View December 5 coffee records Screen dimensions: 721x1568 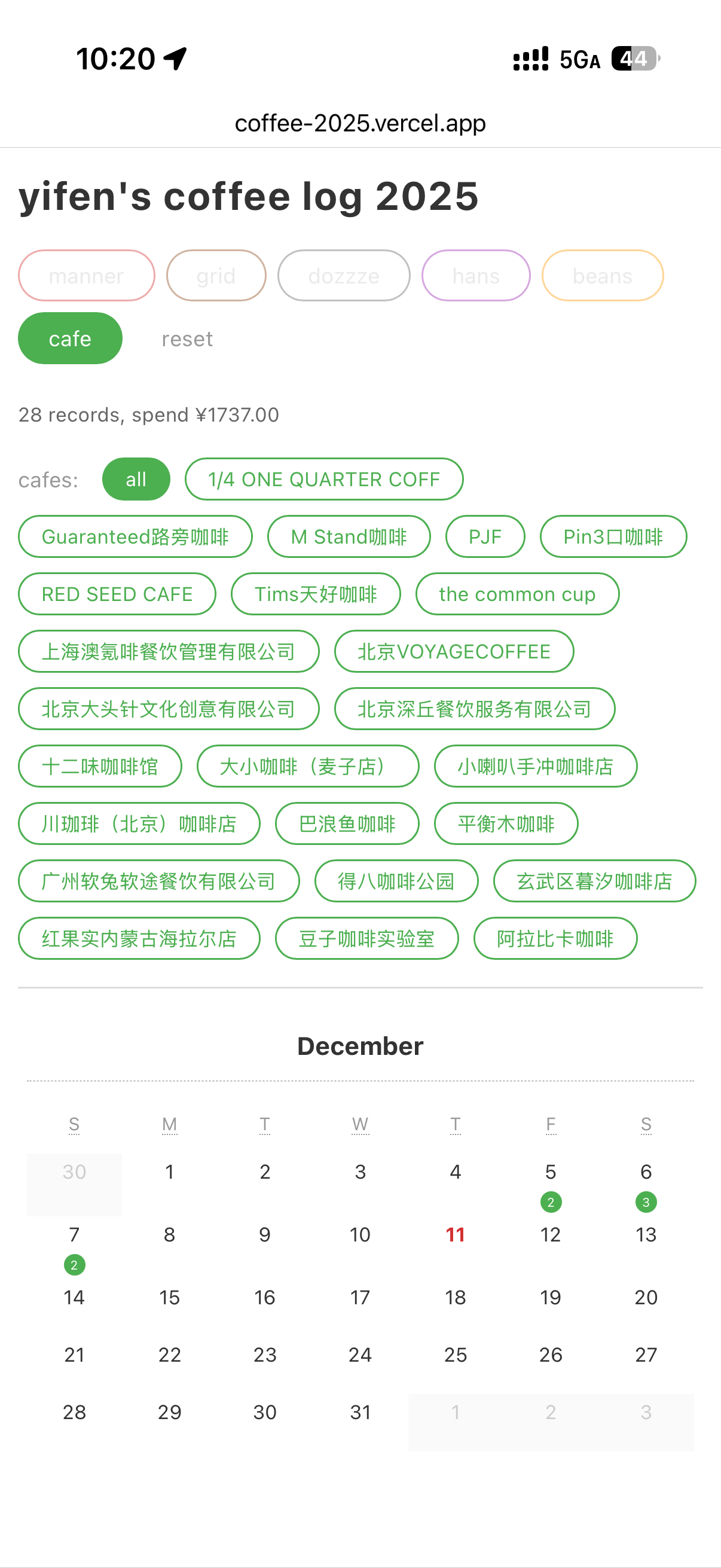click(551, 1185)
